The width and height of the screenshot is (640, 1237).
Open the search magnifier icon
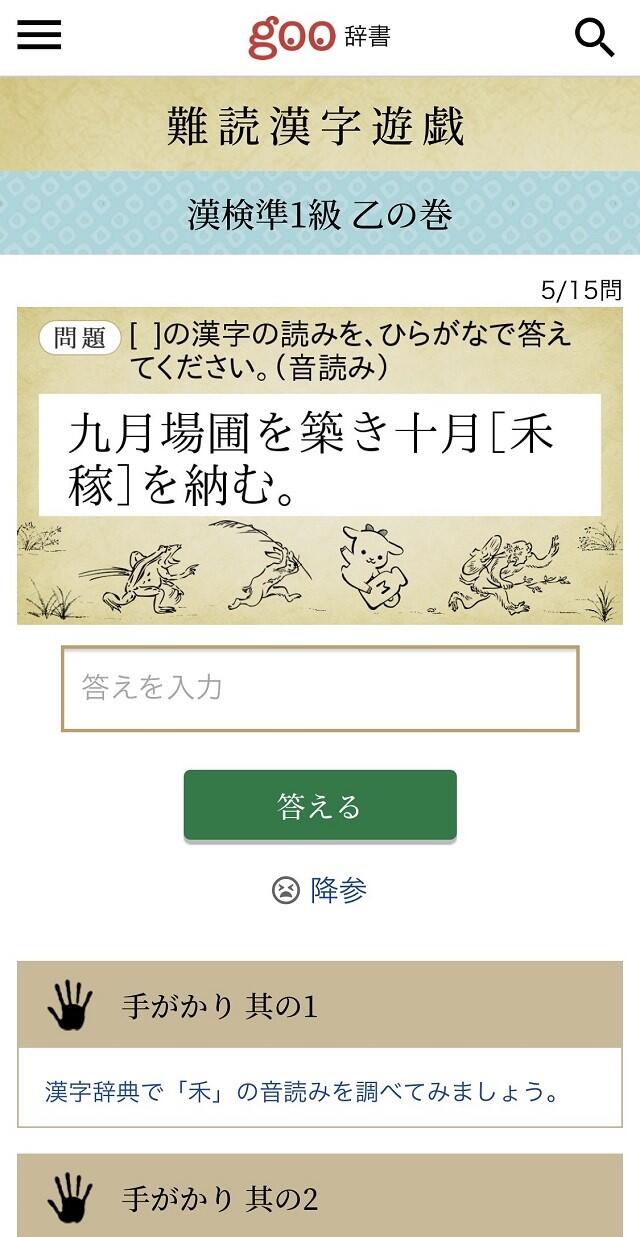tap(594, 38)
